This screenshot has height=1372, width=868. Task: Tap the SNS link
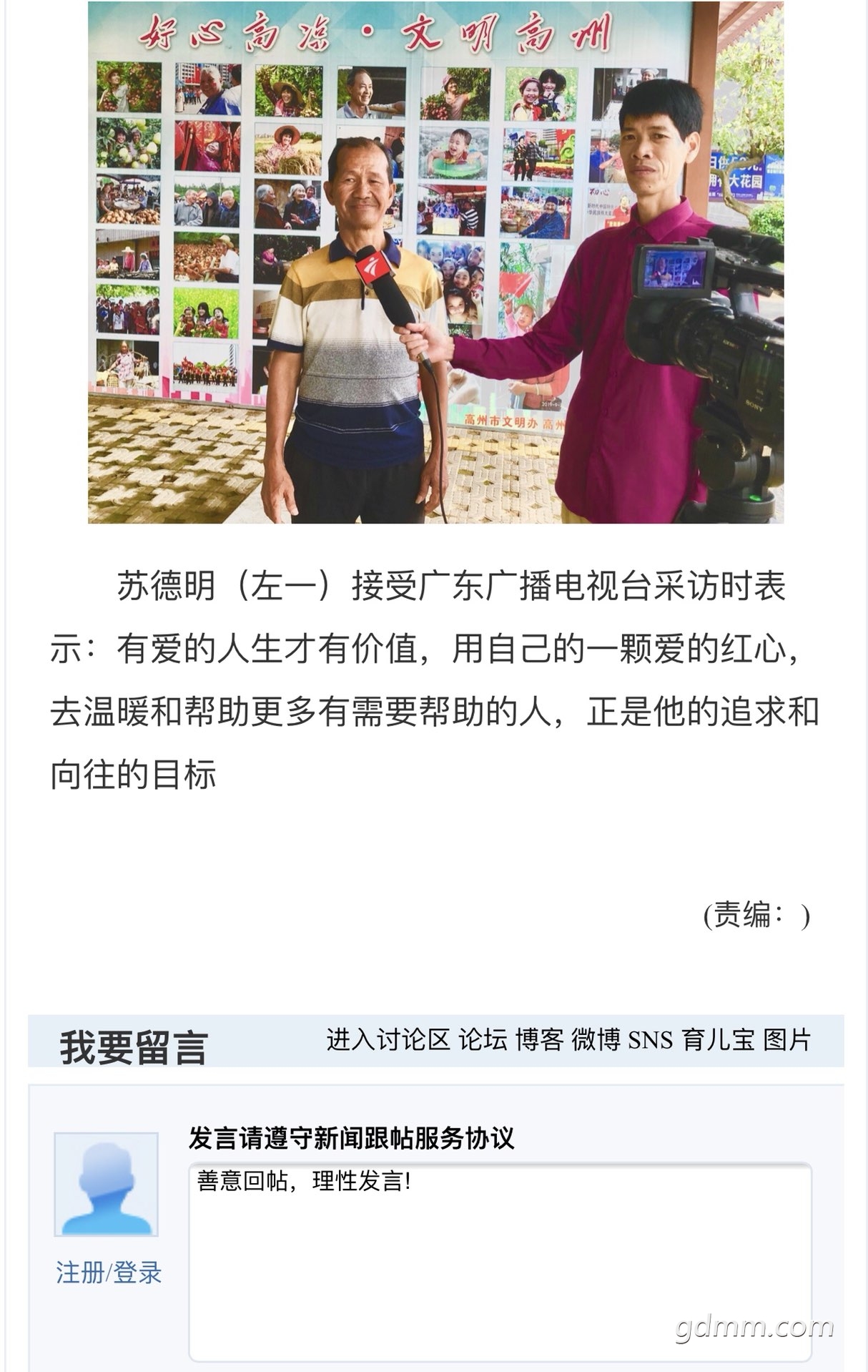(x=650, y=1040)
